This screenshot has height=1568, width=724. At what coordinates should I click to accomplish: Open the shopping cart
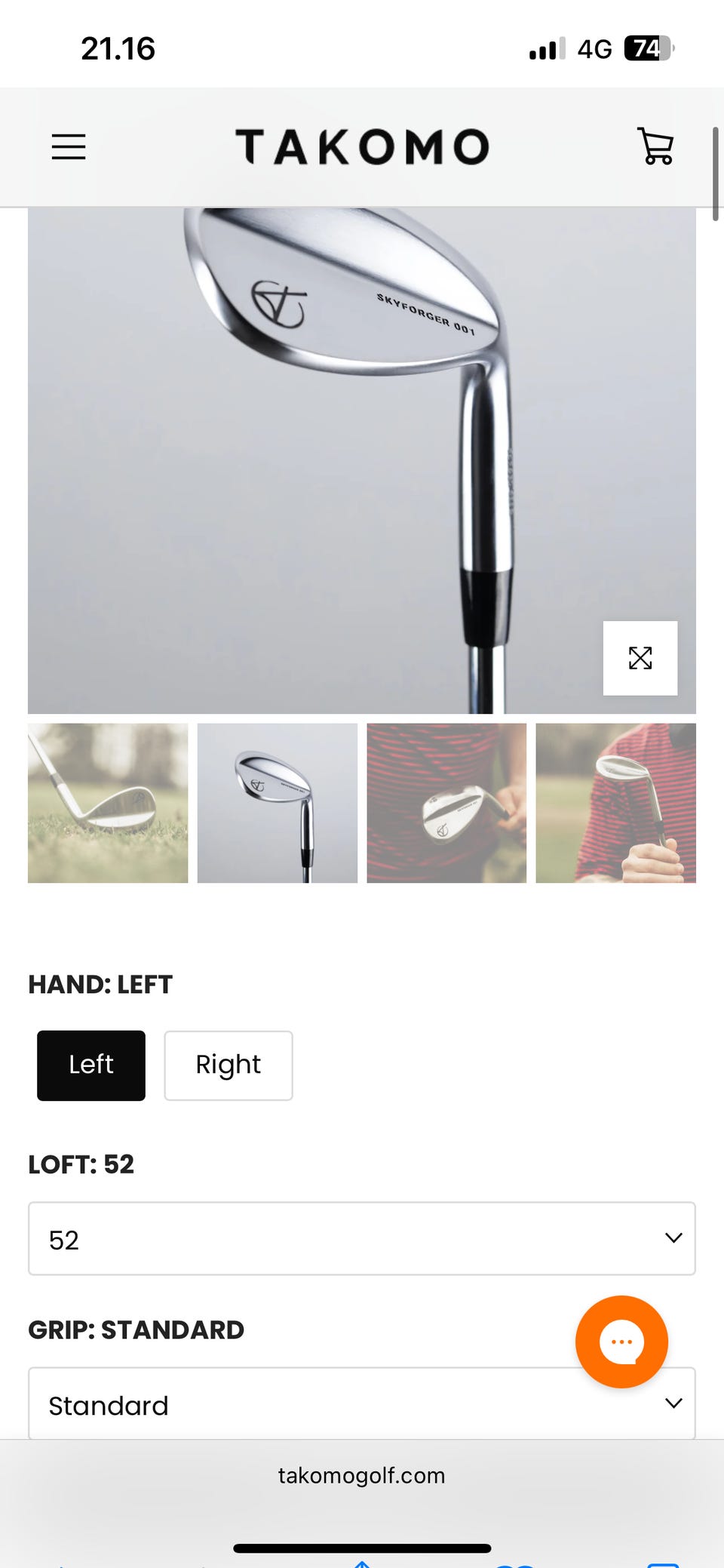point(655,146)
